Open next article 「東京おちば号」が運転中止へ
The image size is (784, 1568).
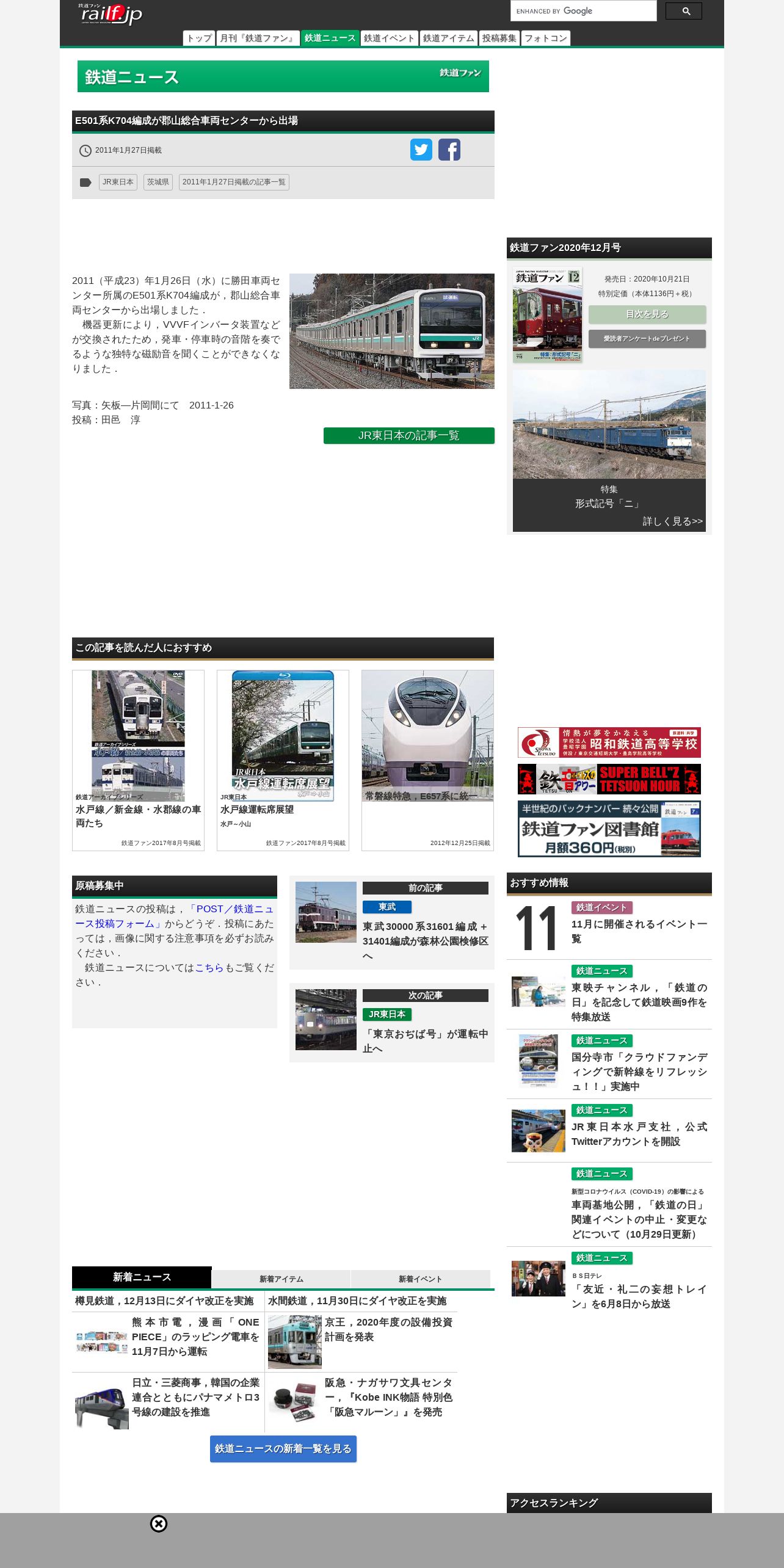(425, 1041)
